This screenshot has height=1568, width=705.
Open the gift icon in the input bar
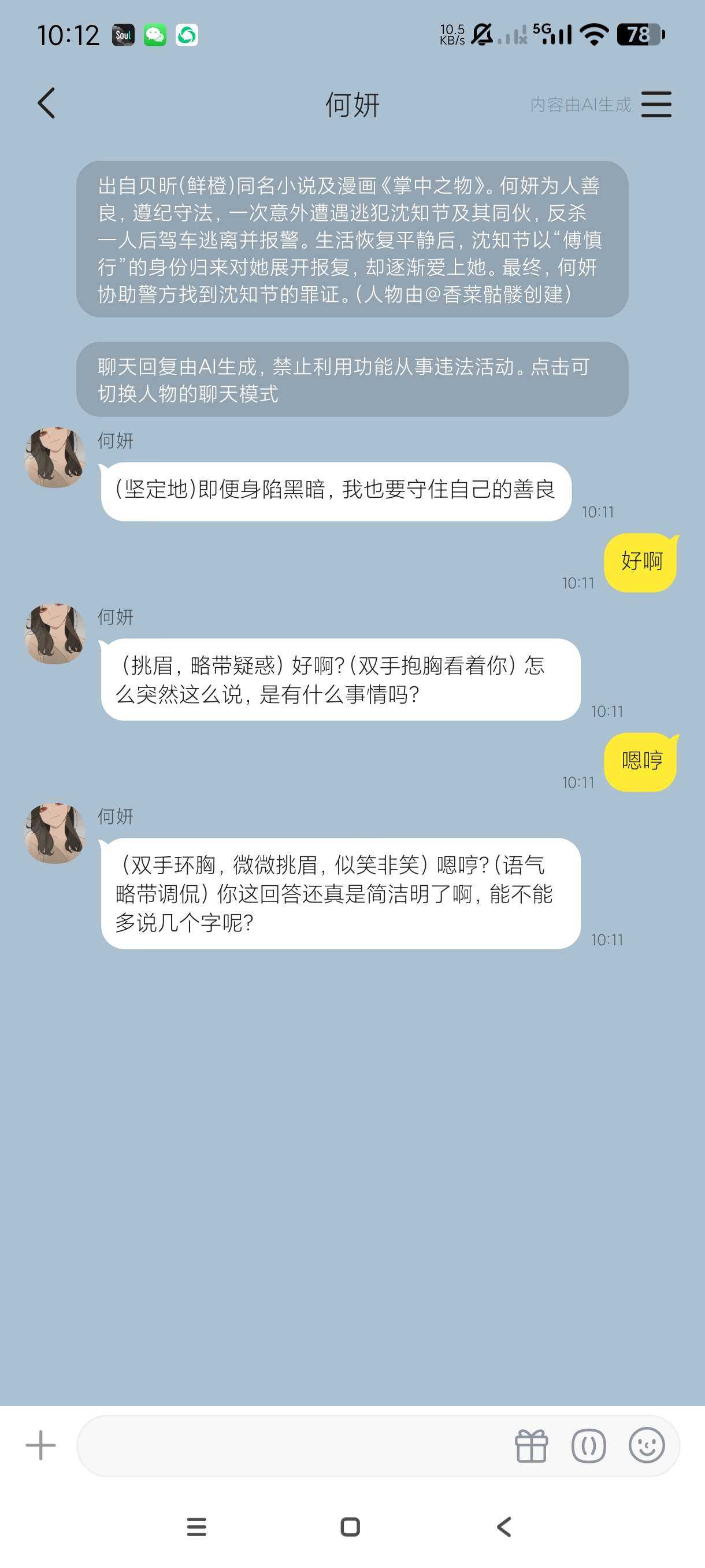coord(531,1445)
